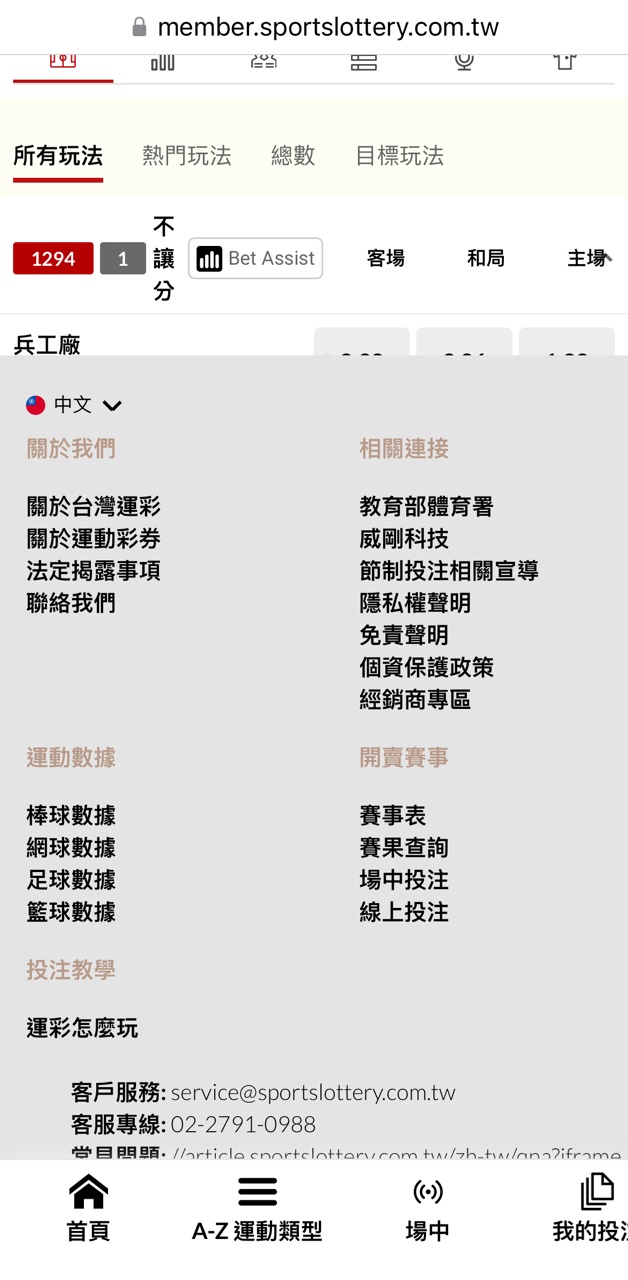Image resolution: width=628 pixels, height=1280 pixels.
Task: Tap the service@sportslottery.com.tw email link
Action: pyautogui.click(x=313, y=1092)
